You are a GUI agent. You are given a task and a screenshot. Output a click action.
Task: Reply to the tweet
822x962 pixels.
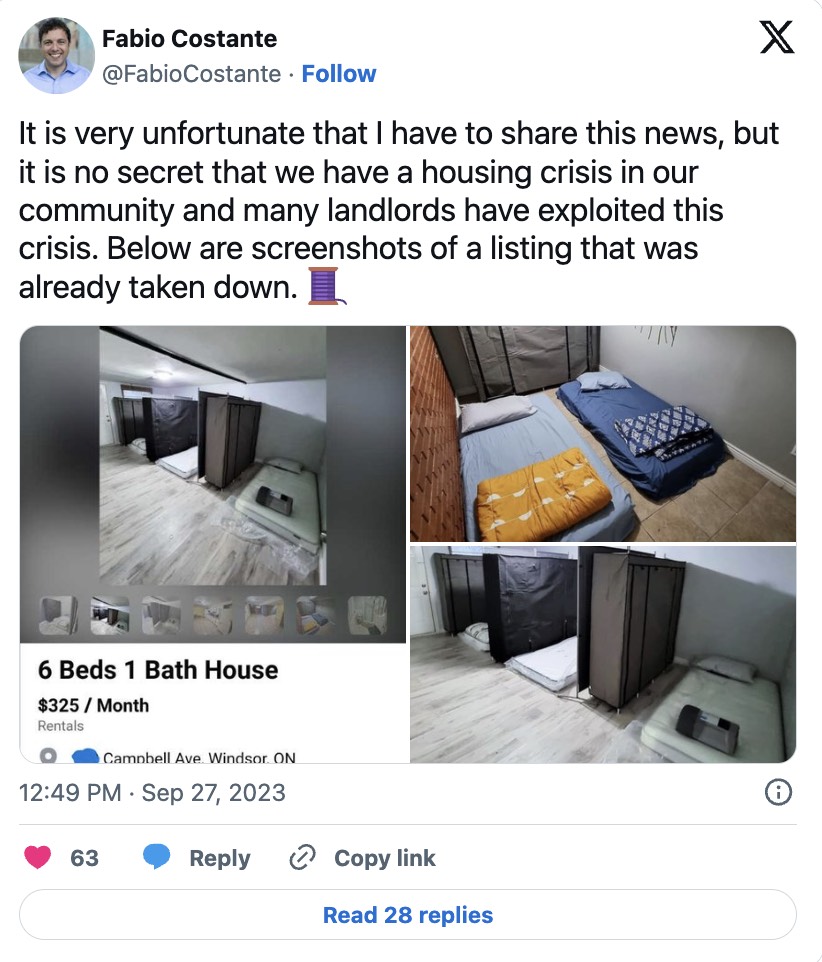pos(197,858)
